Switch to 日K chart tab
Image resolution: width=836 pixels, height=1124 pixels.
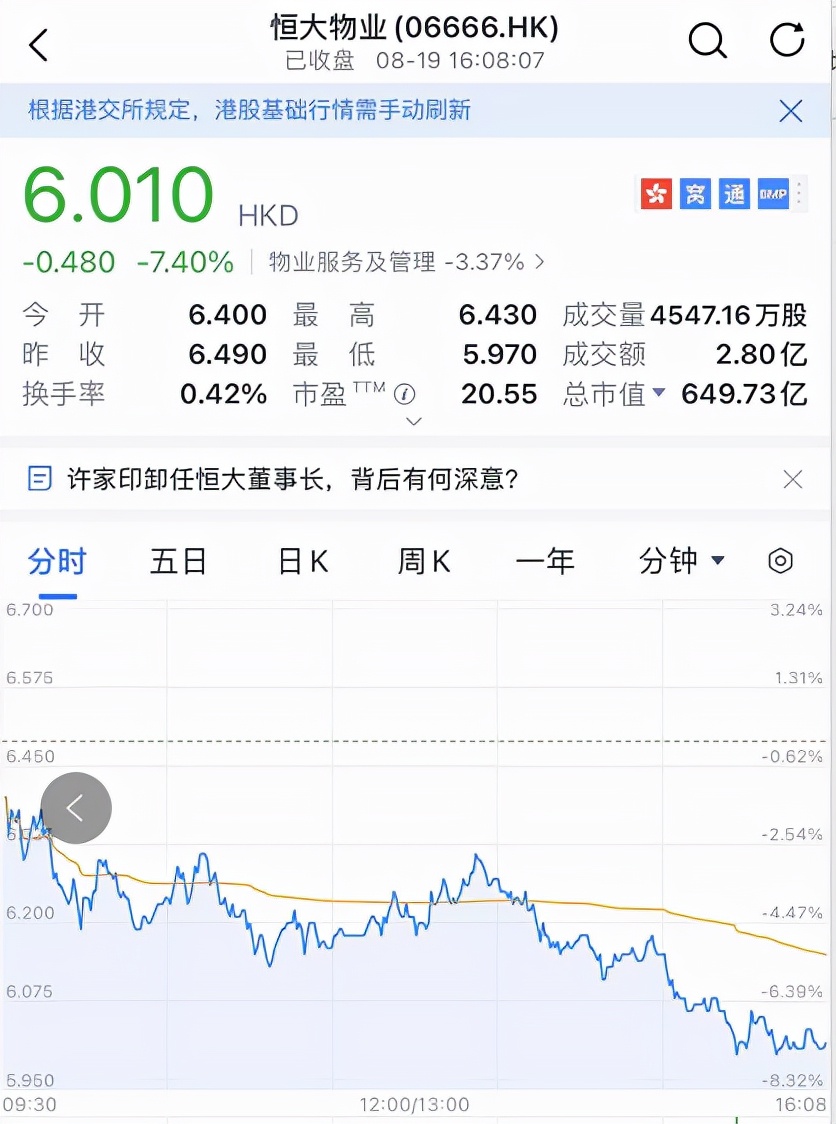click(x=303, y=562)
